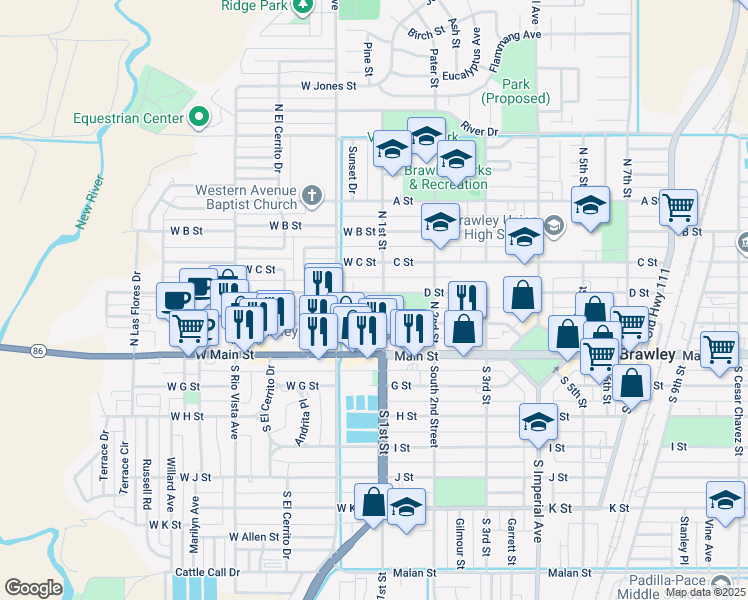Tap the school marker on Sunset Dr
Image resolution: width=748 pixels, height=600 pixels.
tap(392, 151)
